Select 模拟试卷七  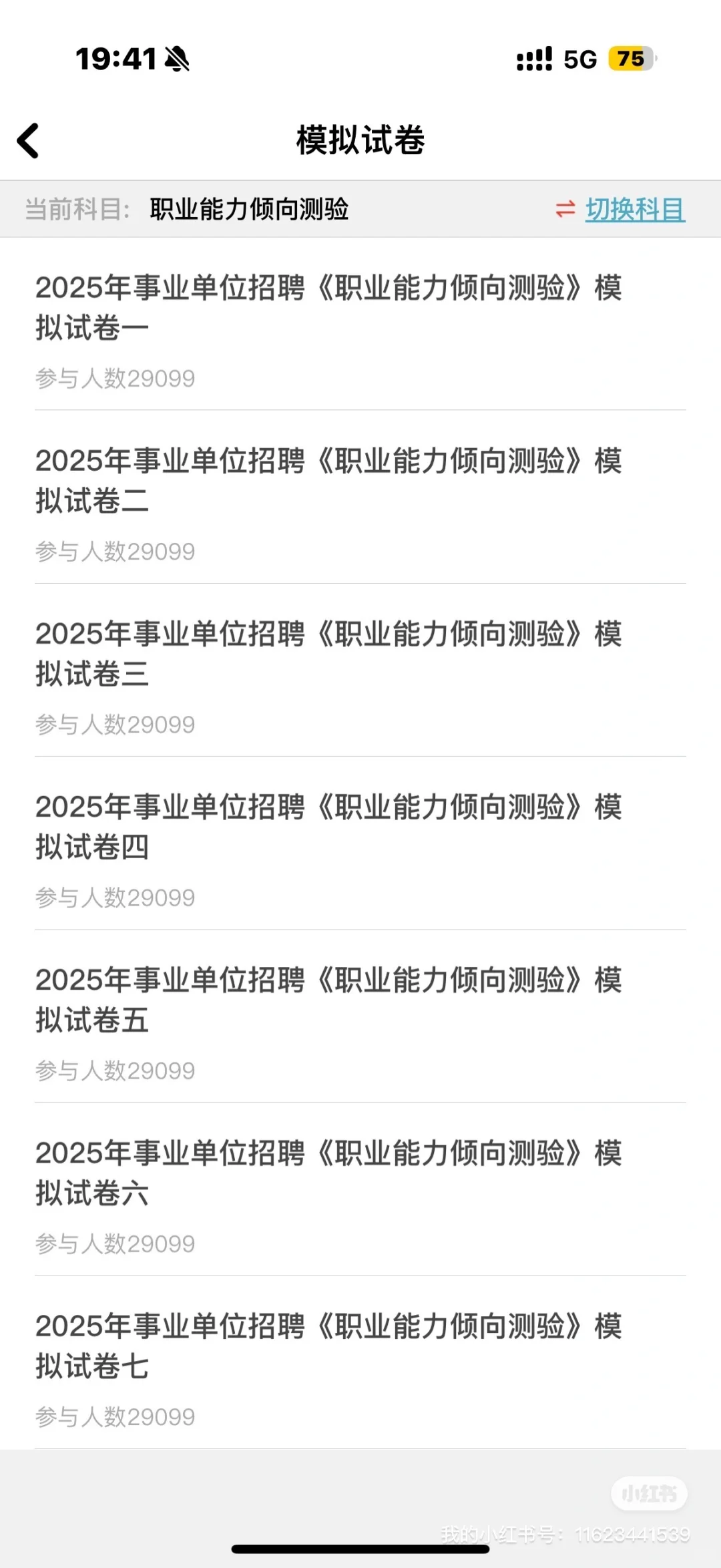[x=328, y=1346]
